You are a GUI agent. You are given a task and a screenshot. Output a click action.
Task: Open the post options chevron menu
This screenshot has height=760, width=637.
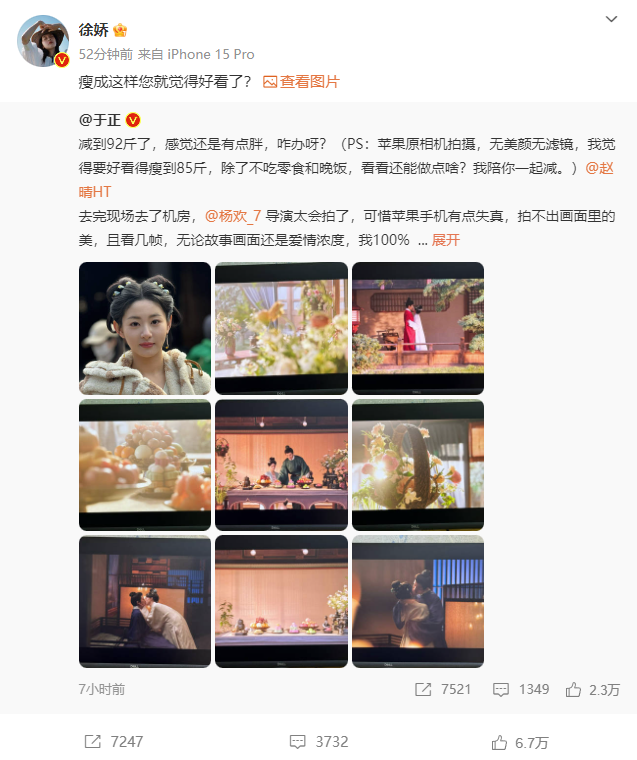point(611,20)
